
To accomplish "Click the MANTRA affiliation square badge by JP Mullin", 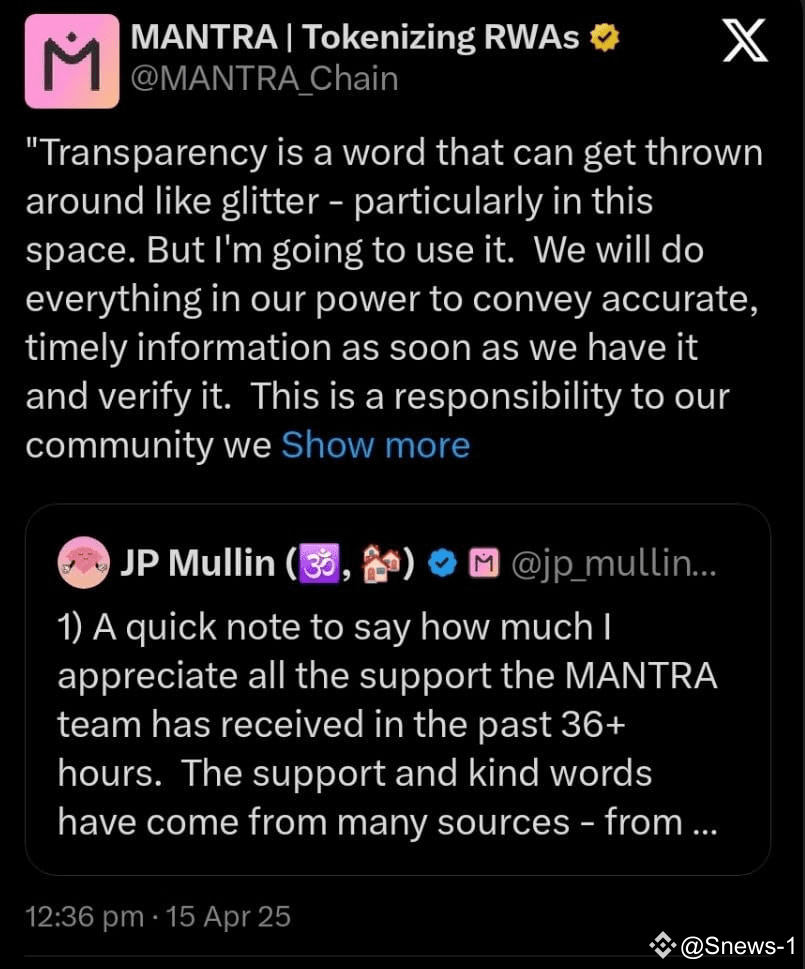I will click(484, 562).
